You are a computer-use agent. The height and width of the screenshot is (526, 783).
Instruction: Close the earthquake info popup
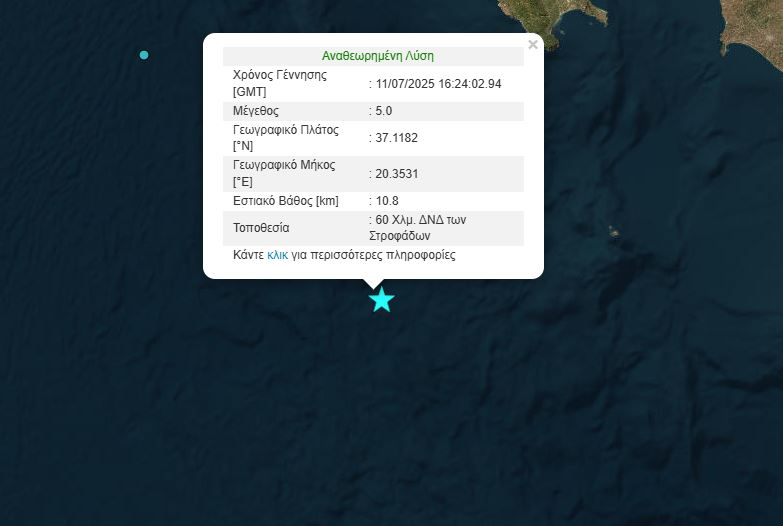click(533, 44)
